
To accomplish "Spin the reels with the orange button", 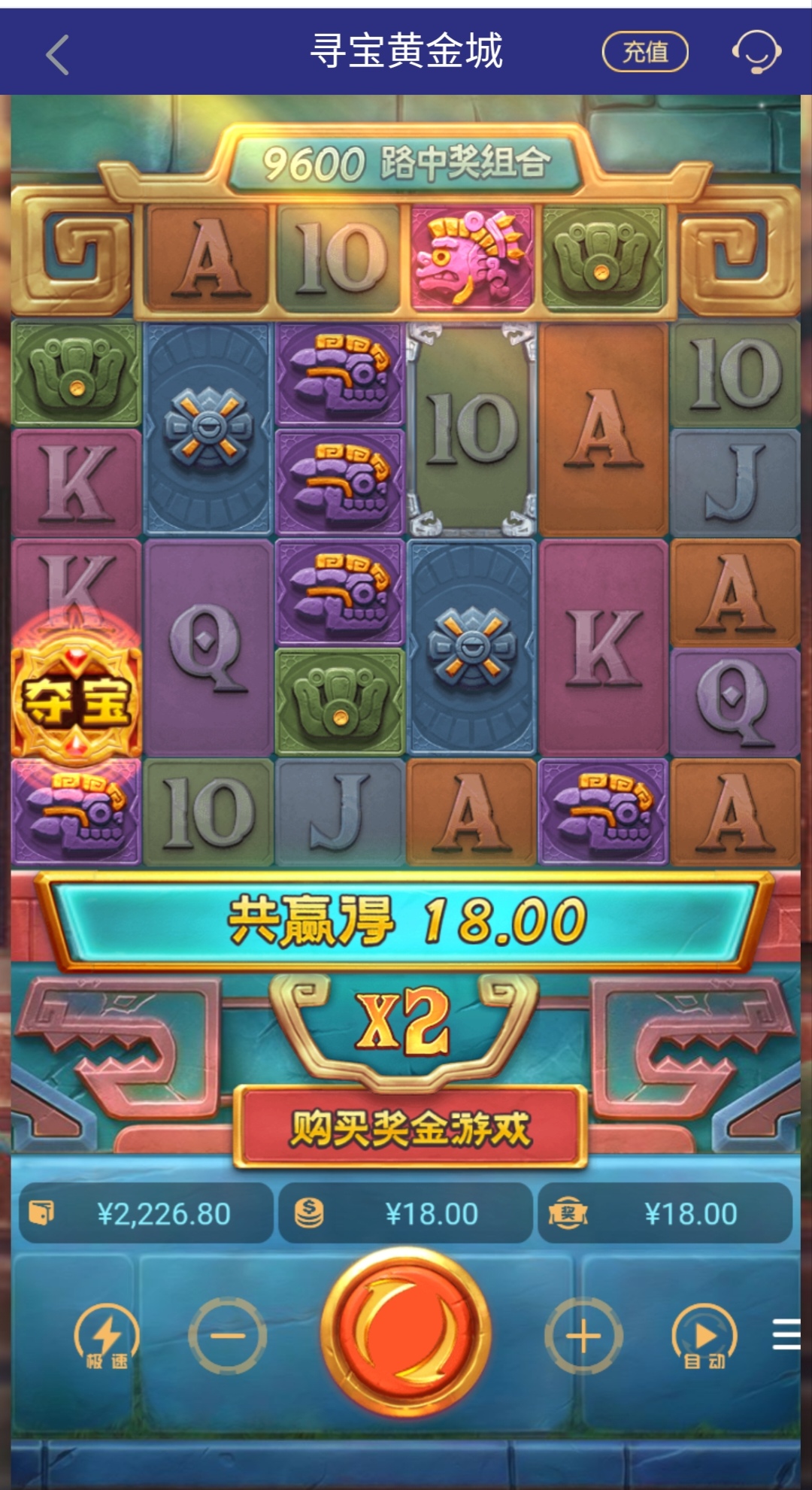I will point(406,1334).
